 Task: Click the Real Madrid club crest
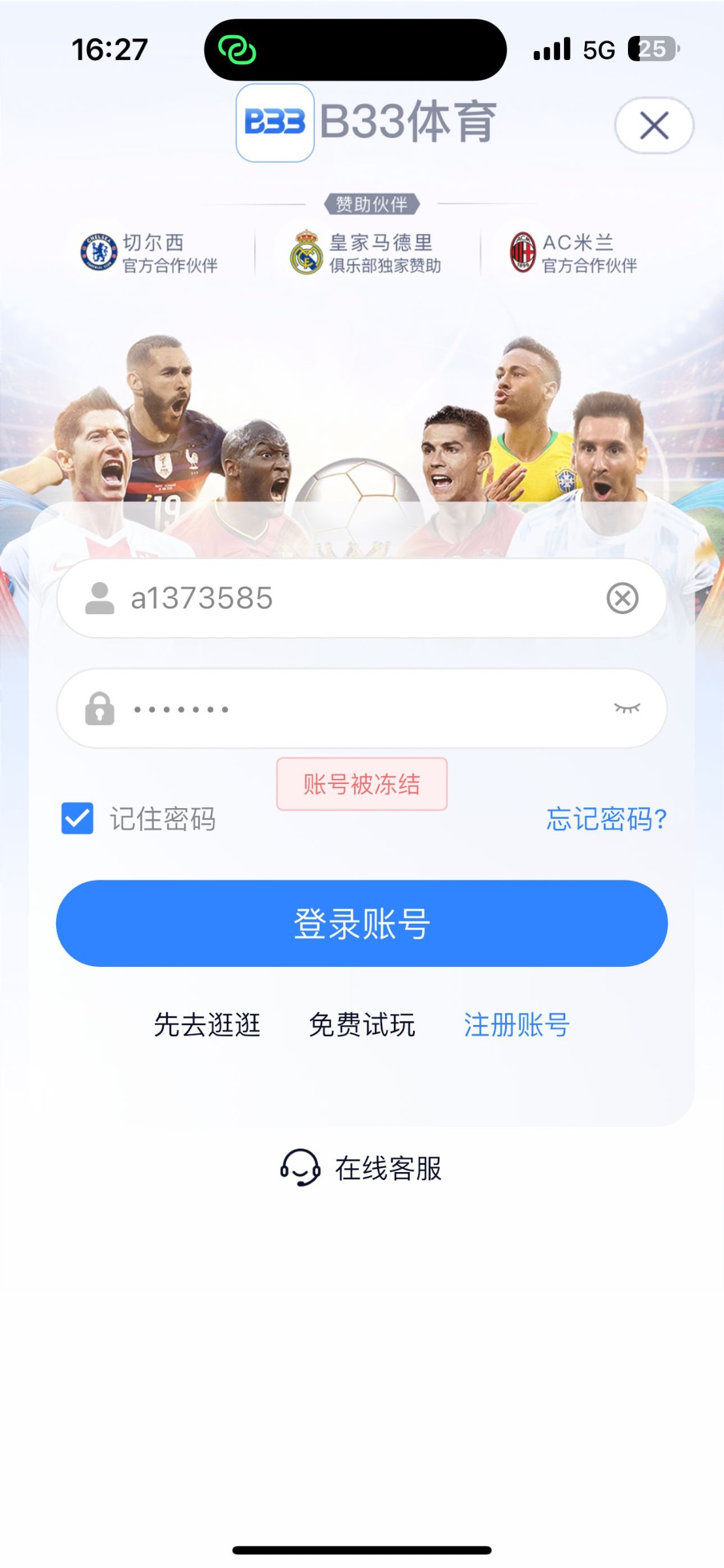coord(308,252)
